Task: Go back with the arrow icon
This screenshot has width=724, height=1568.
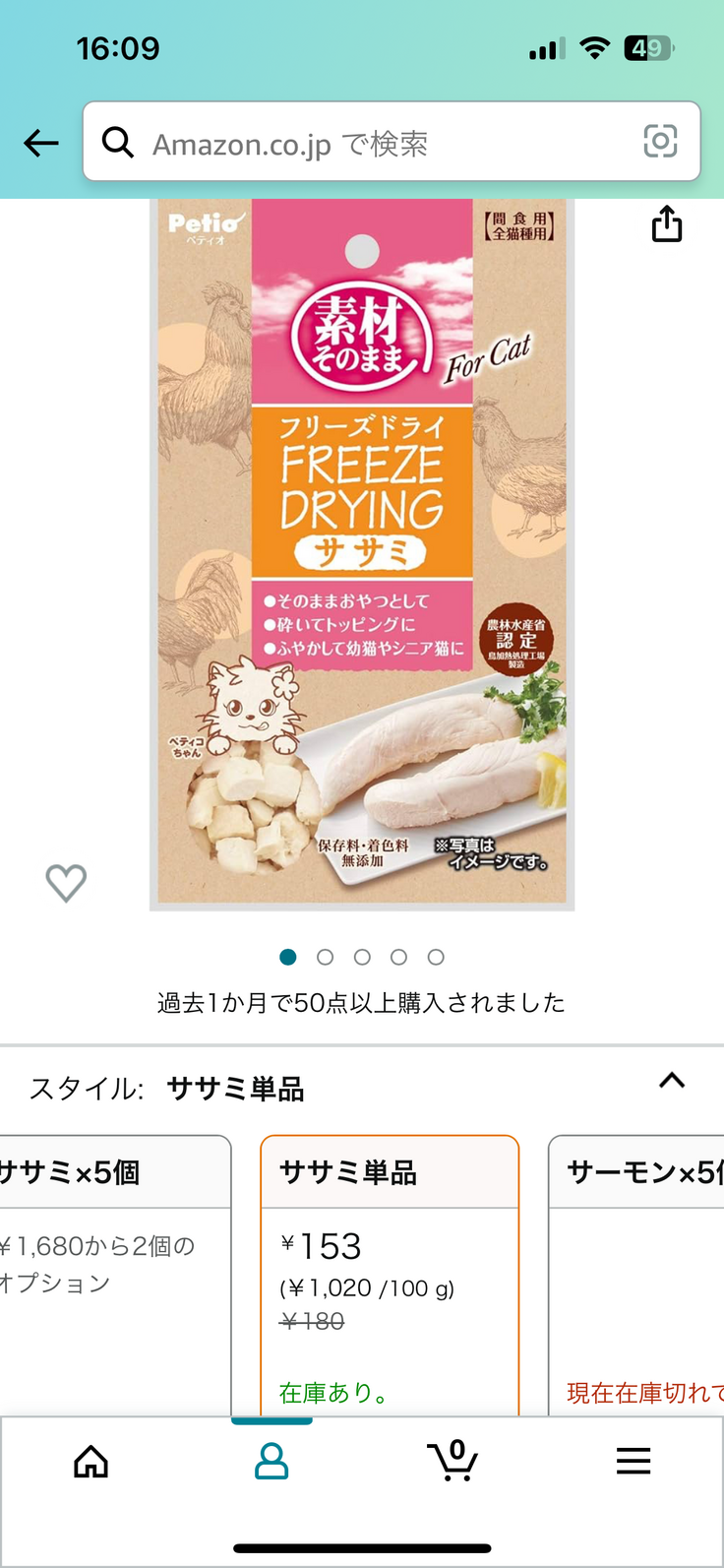Action: click(41, 144)
